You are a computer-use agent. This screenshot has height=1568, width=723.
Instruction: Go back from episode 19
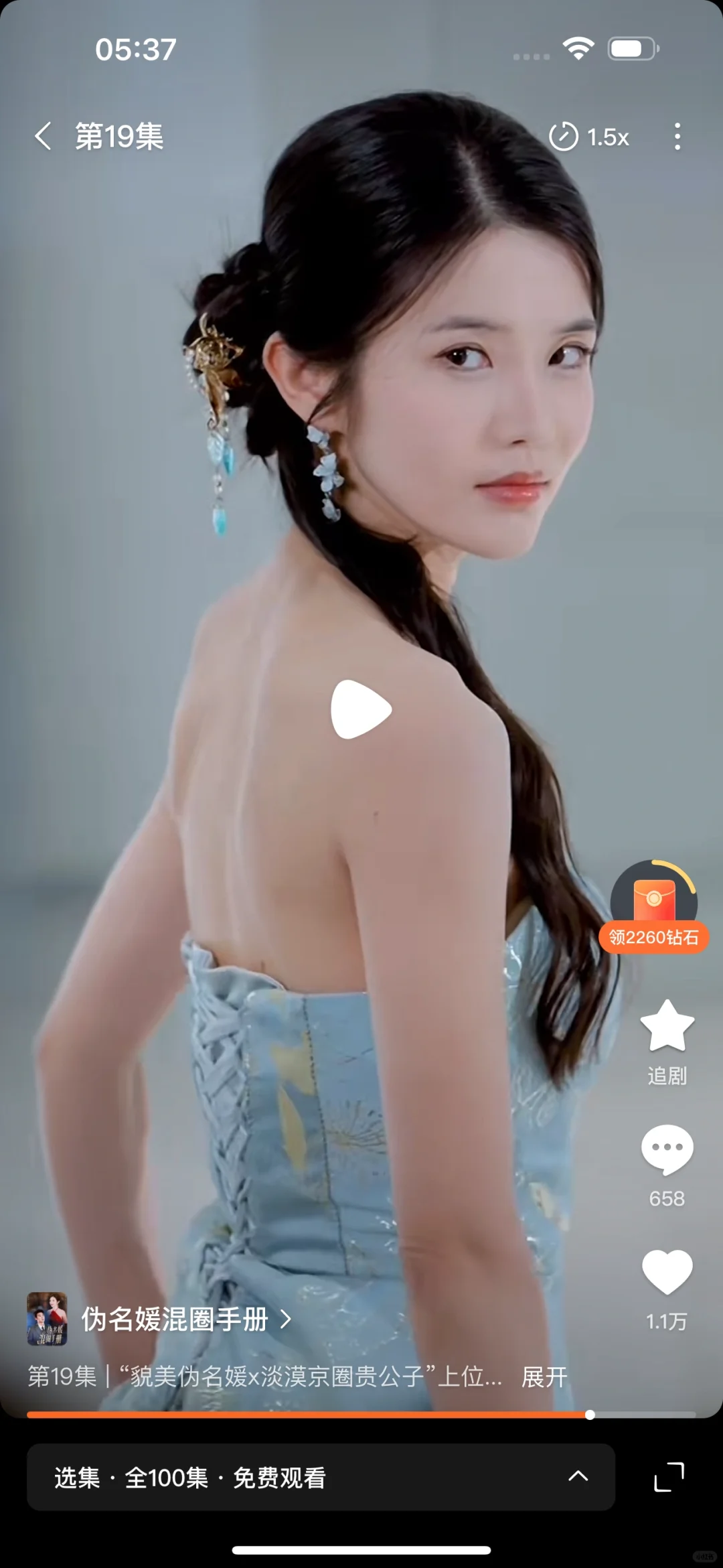pyautogui.click(x=43, y=137)
